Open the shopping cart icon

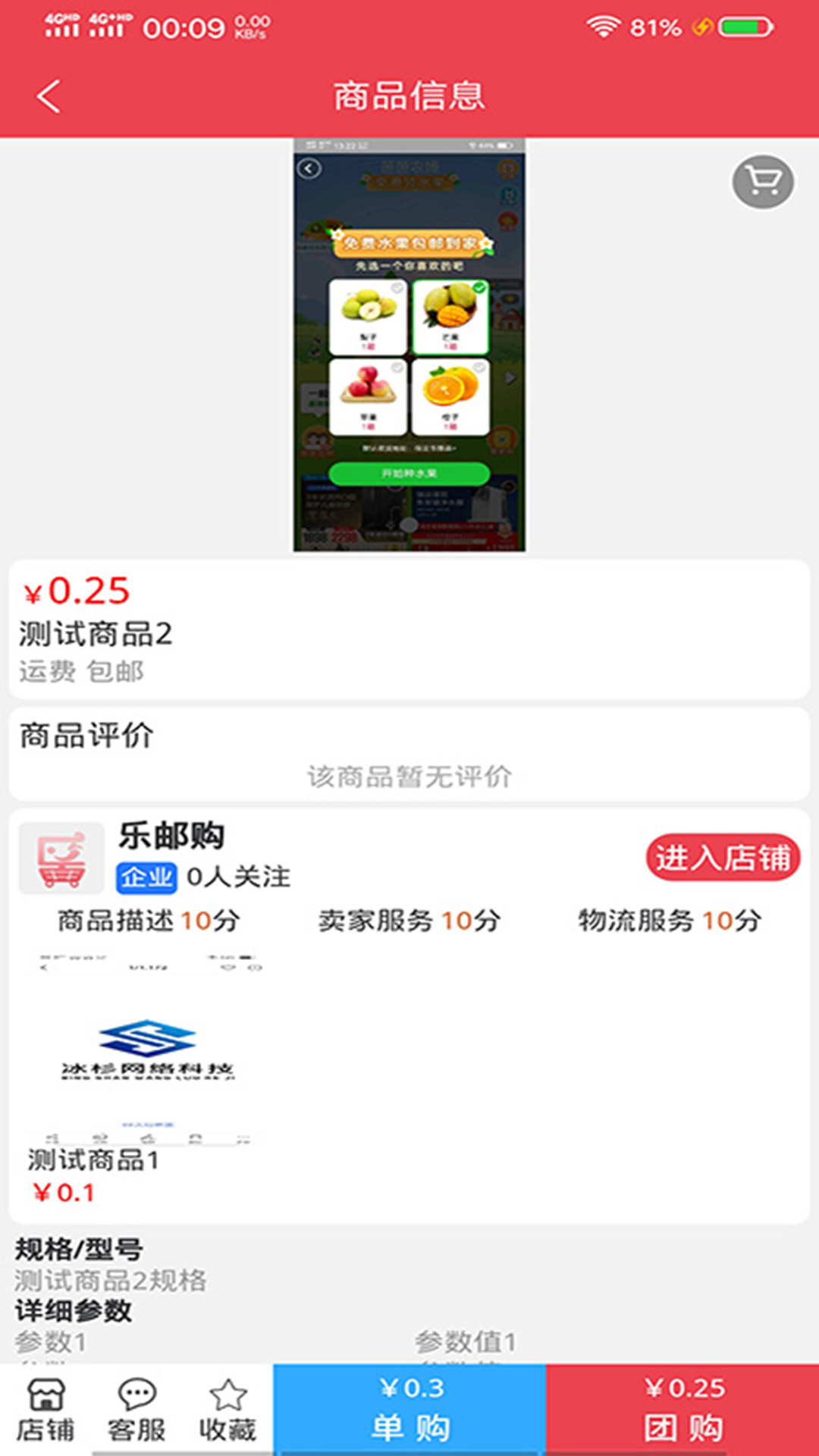763,182
